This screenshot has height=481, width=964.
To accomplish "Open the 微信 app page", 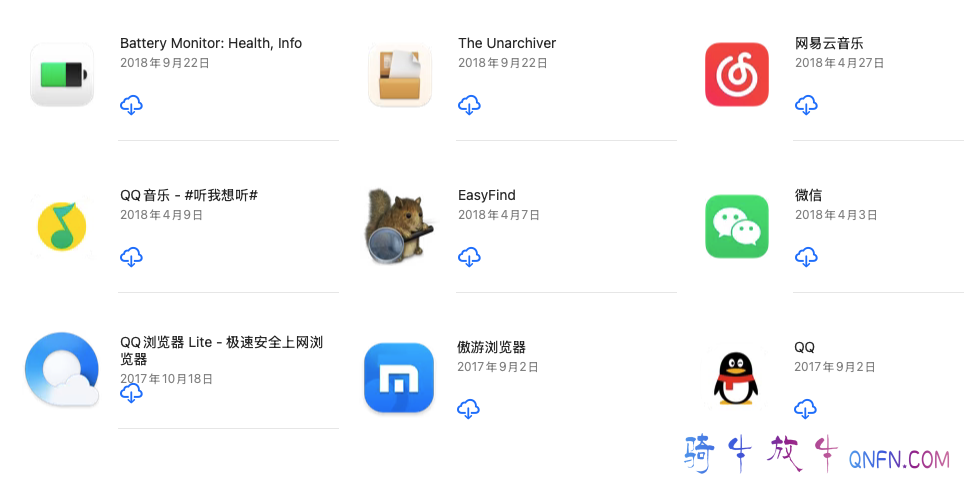I will point(737,226).
